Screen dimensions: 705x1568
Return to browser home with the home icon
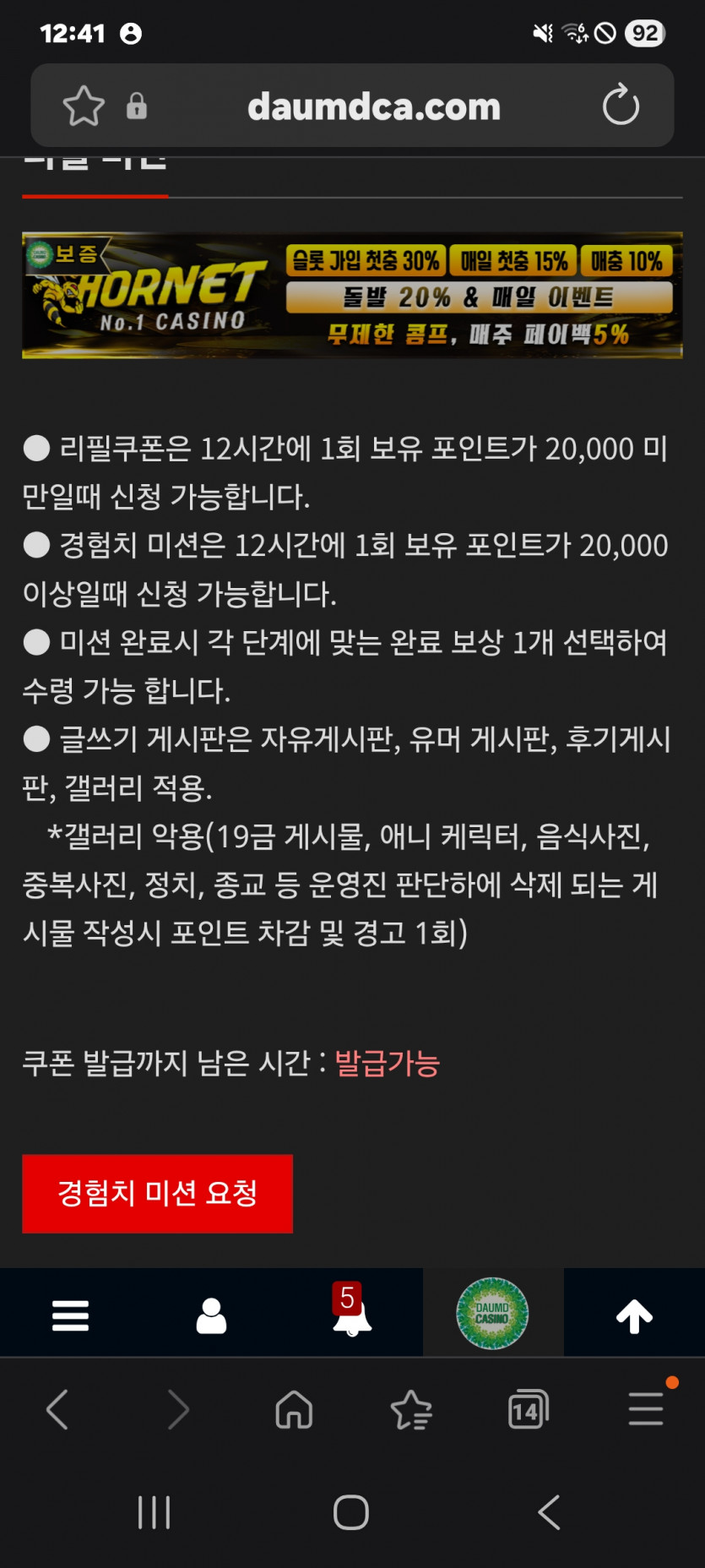(293, 1408)
